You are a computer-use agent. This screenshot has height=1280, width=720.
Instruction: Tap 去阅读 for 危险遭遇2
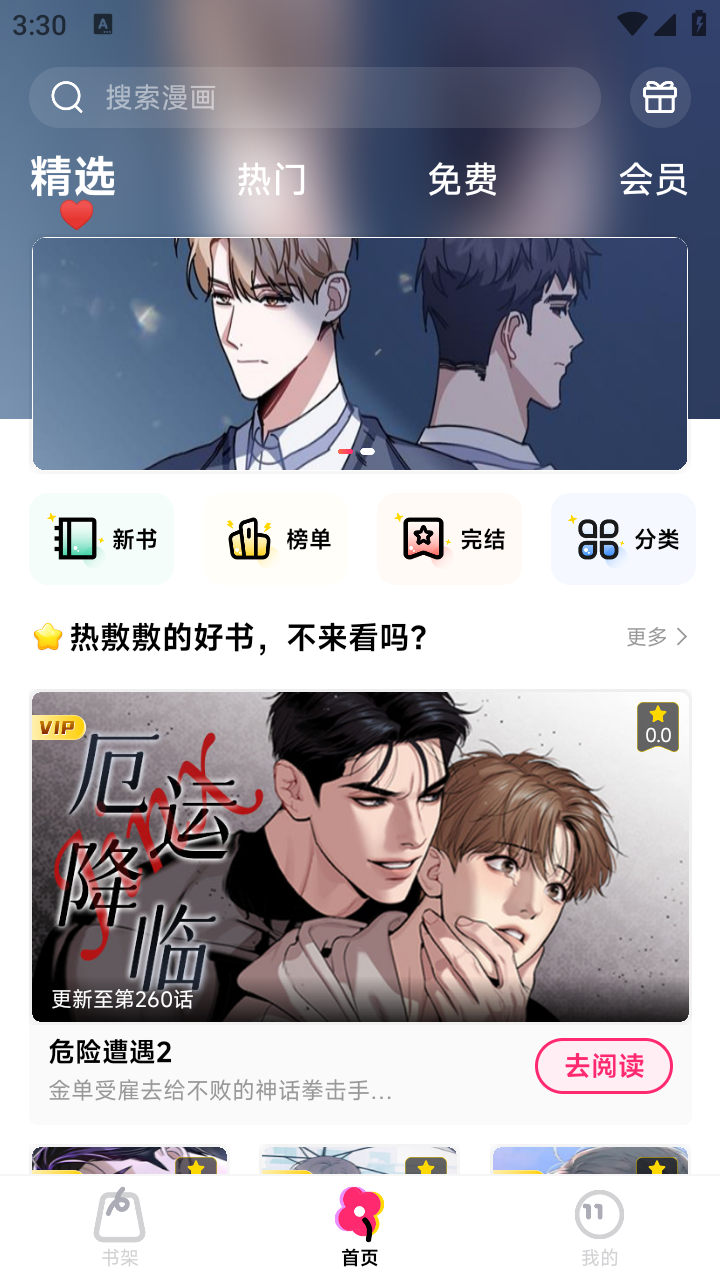(x=603, y=1066)
